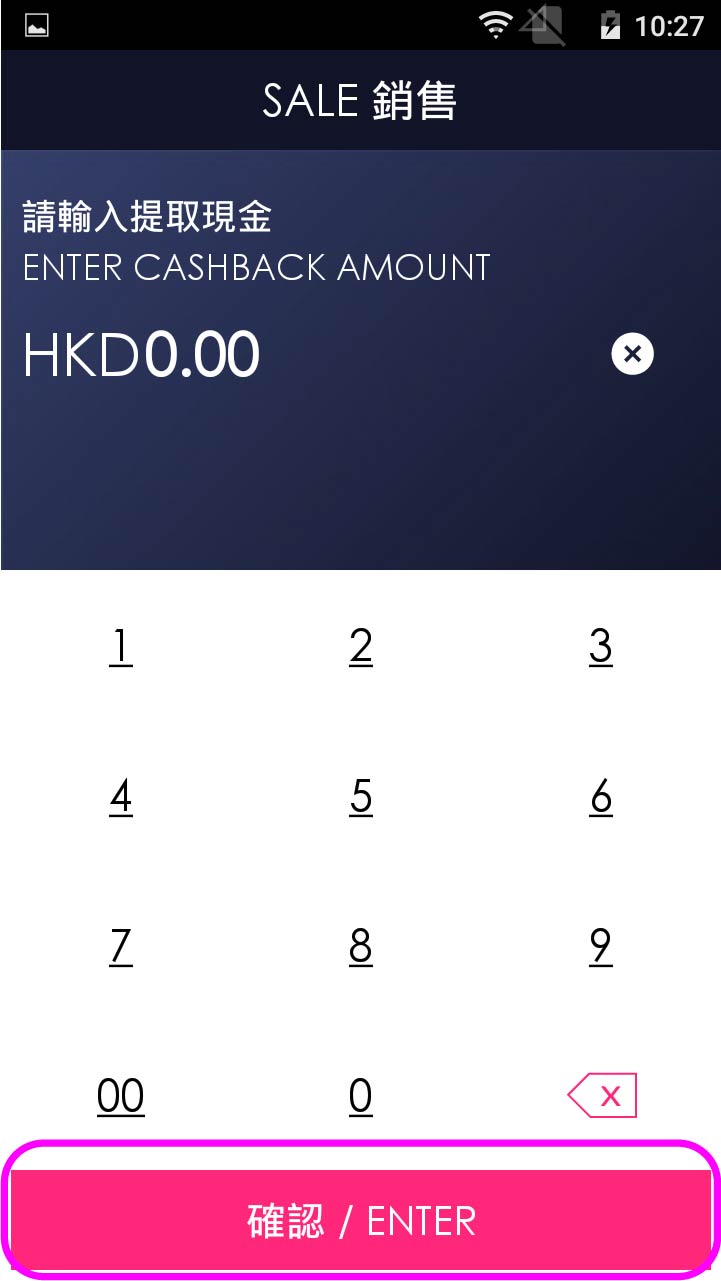
Task: Enter digit 1 on the keypad
Action: [121, 647]
